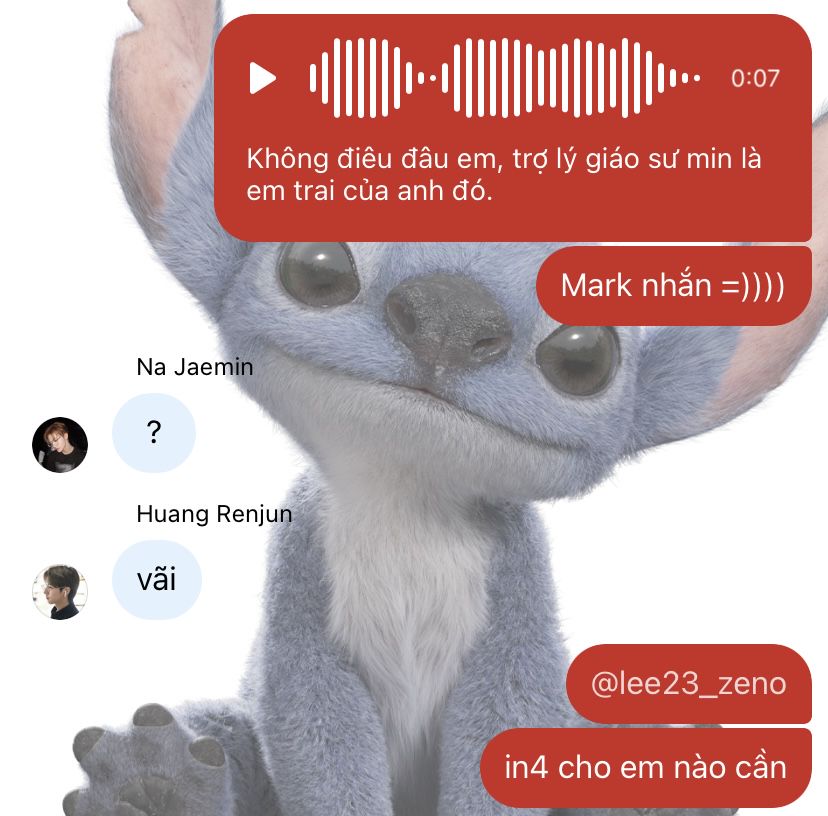Tap the voice message waveform to seek
This screenshot has width=828, height=816.
(x=504, y=78)
